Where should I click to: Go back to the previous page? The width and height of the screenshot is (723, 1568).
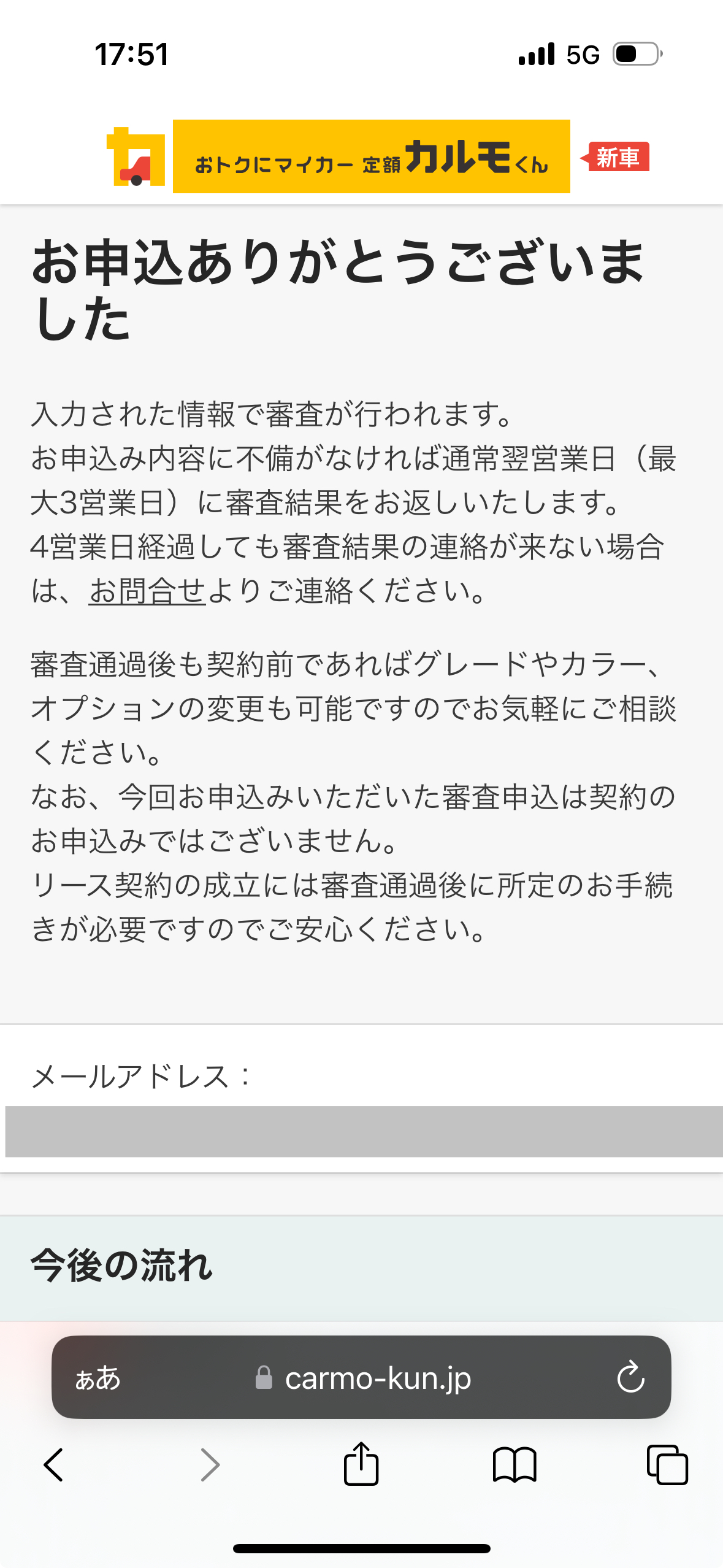coord(53,1465)
